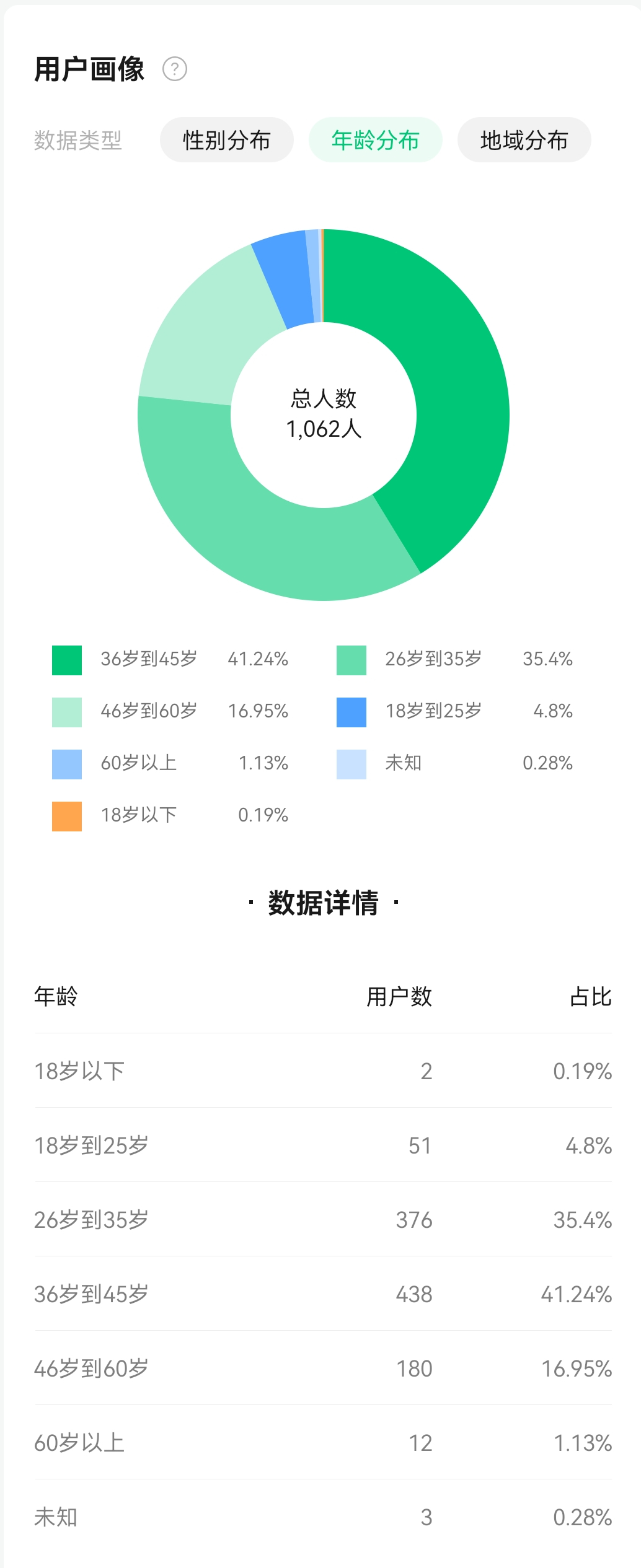Keep 年龄分布 selected
The image size is (641, 1568).
(376, 141)
